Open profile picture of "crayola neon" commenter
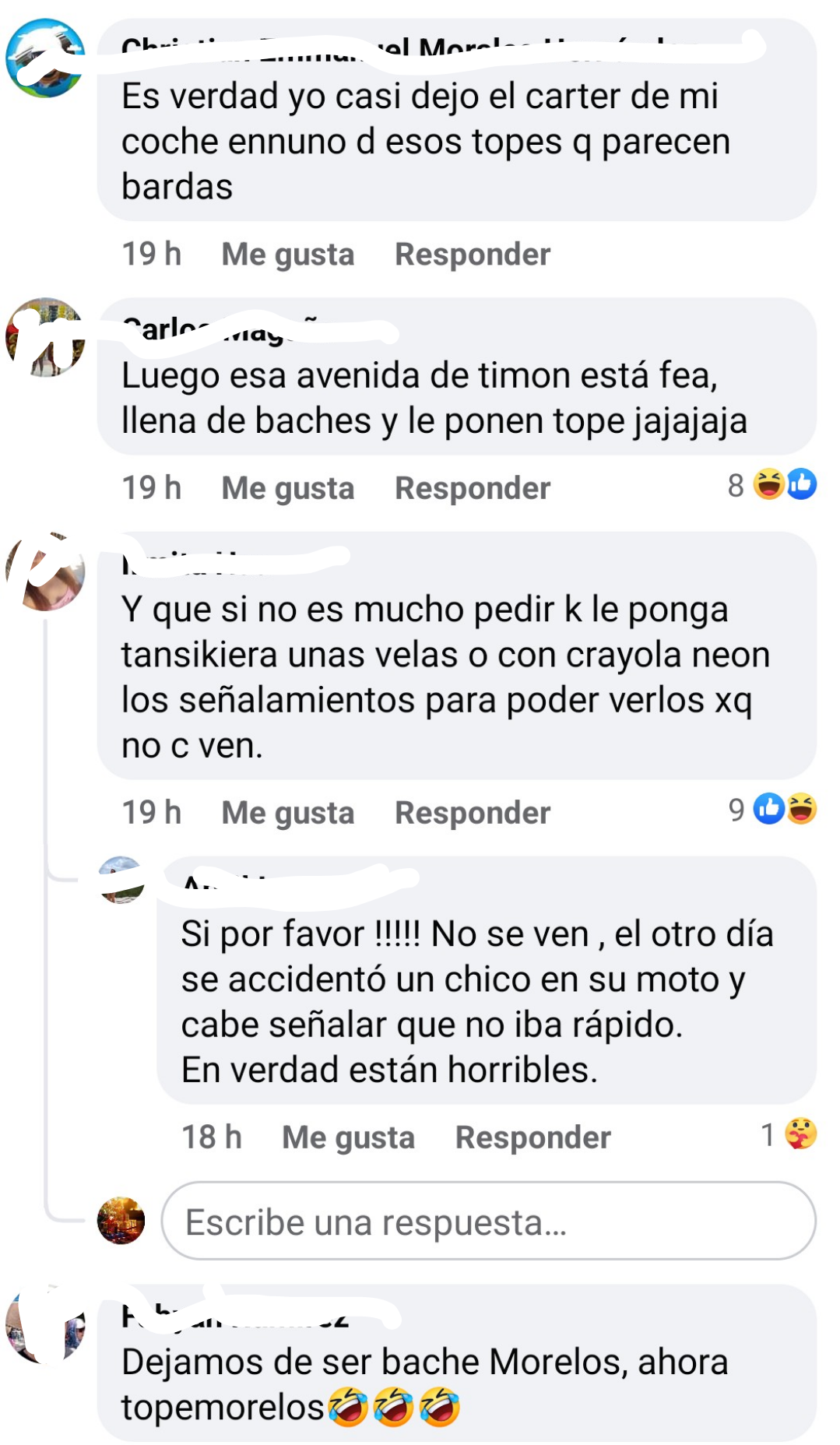 pos(45,571)
